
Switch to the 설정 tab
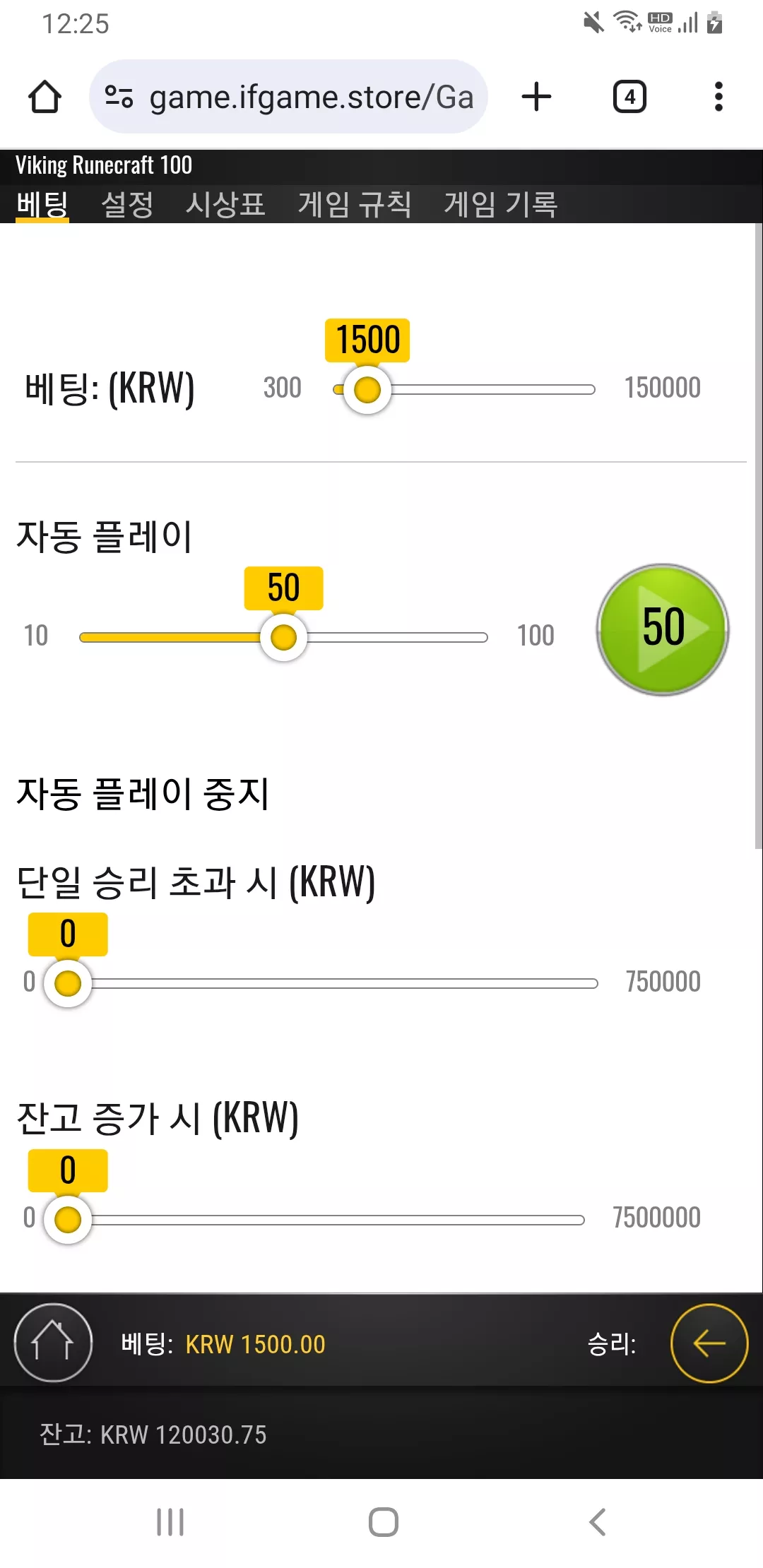(x=127, y=205)
